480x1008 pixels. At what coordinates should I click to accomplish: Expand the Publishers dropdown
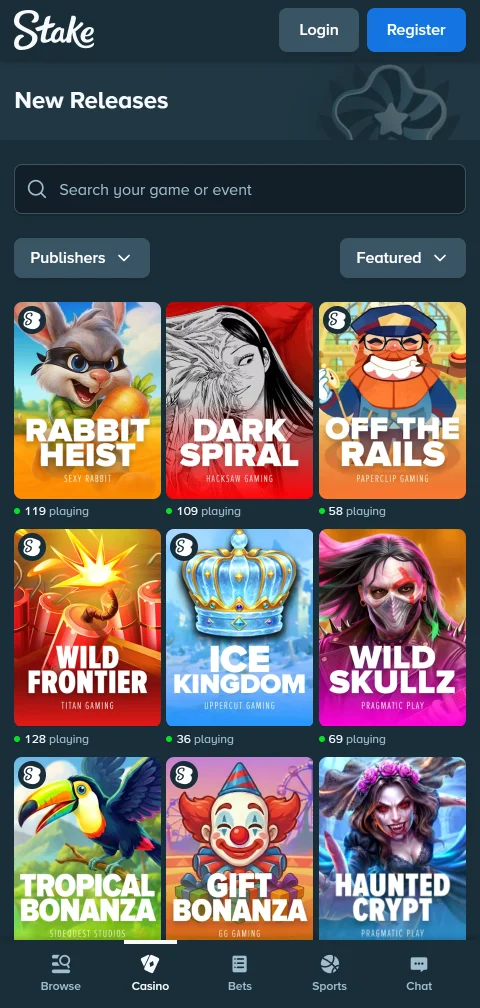(x=82, y=258)
